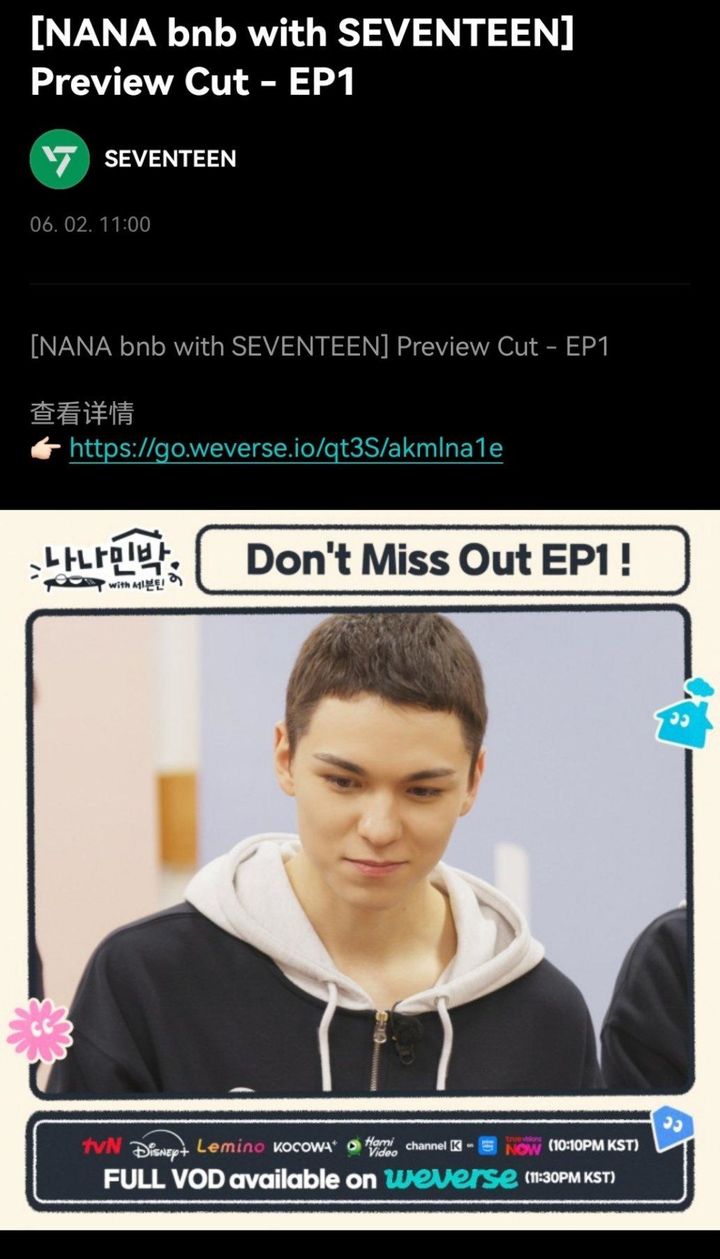Open the SEVENTEEN profile avatar

pos(59,159)
